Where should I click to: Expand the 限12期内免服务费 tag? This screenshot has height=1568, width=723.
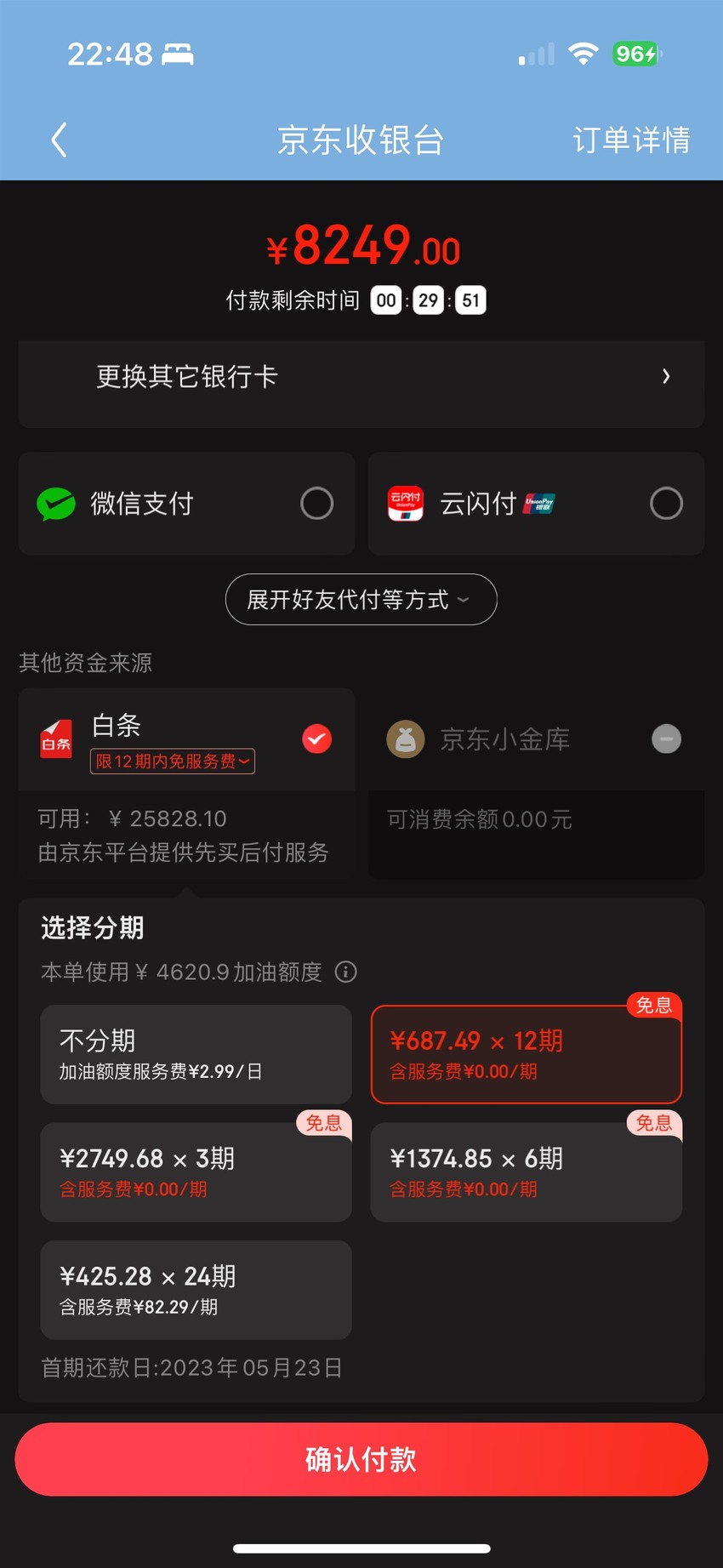(x=173, y=761)
